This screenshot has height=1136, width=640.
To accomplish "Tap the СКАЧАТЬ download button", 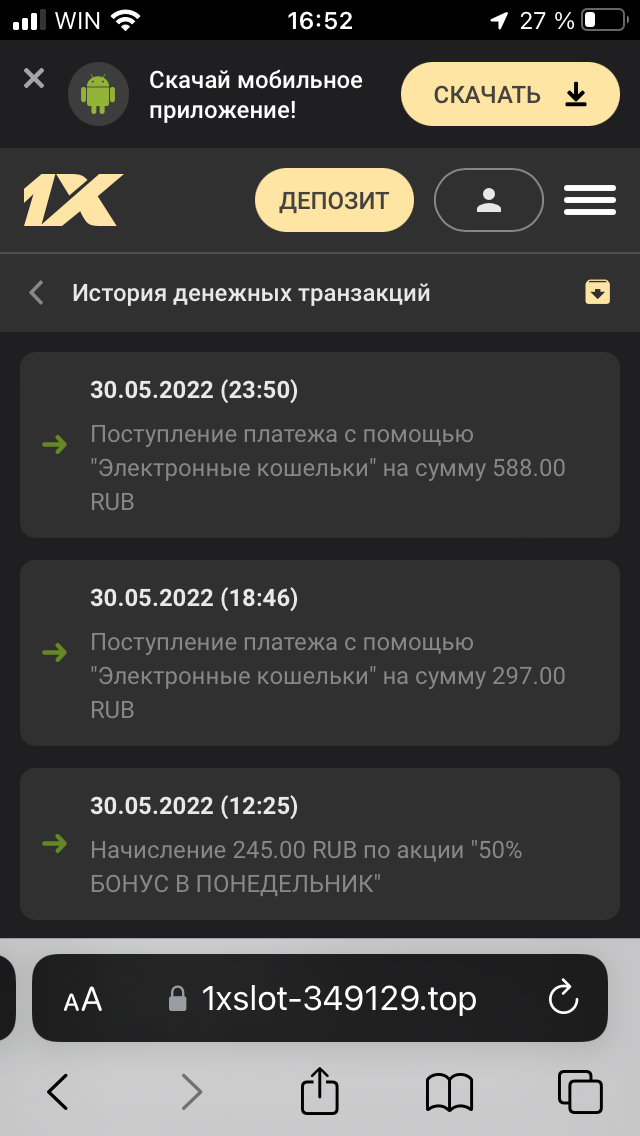I will tap(510, 95).
